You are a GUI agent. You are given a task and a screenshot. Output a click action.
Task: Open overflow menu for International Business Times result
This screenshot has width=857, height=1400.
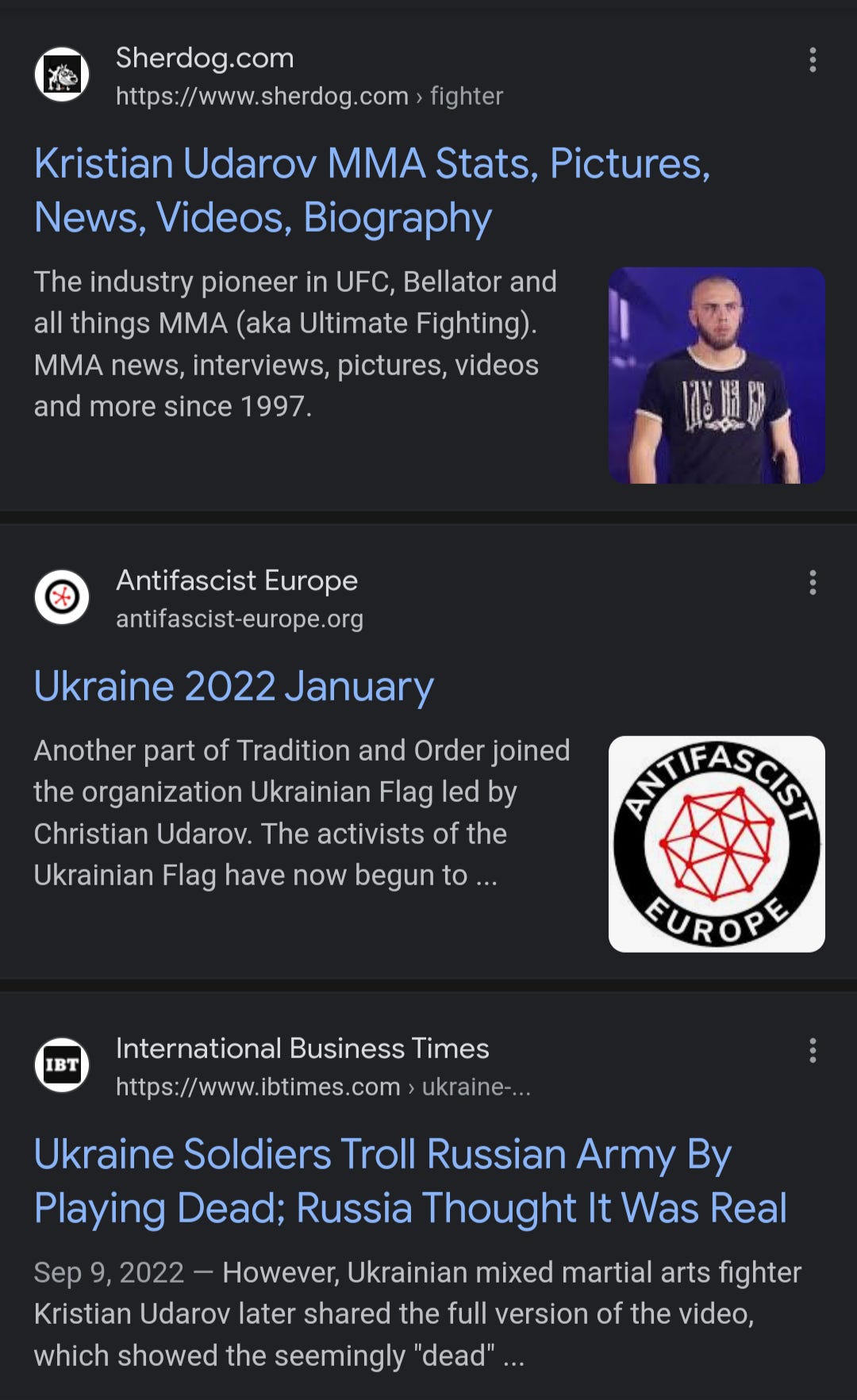click(x=813, y=1050)
